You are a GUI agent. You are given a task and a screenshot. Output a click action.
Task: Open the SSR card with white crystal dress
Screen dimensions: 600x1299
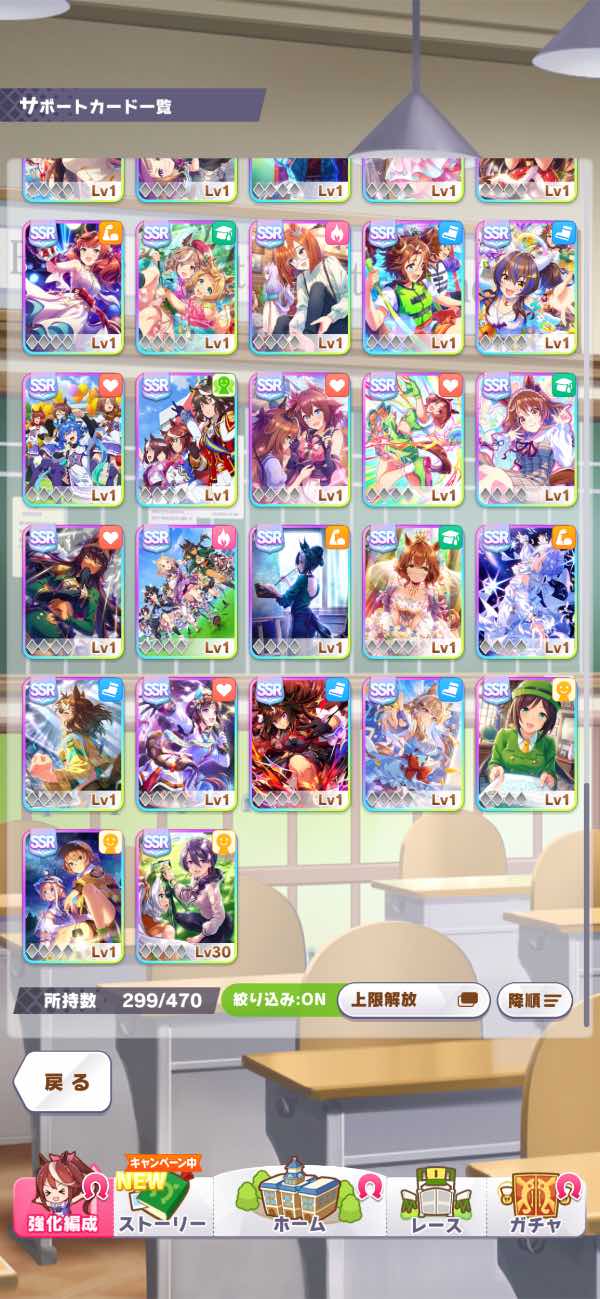pos(526,591)
